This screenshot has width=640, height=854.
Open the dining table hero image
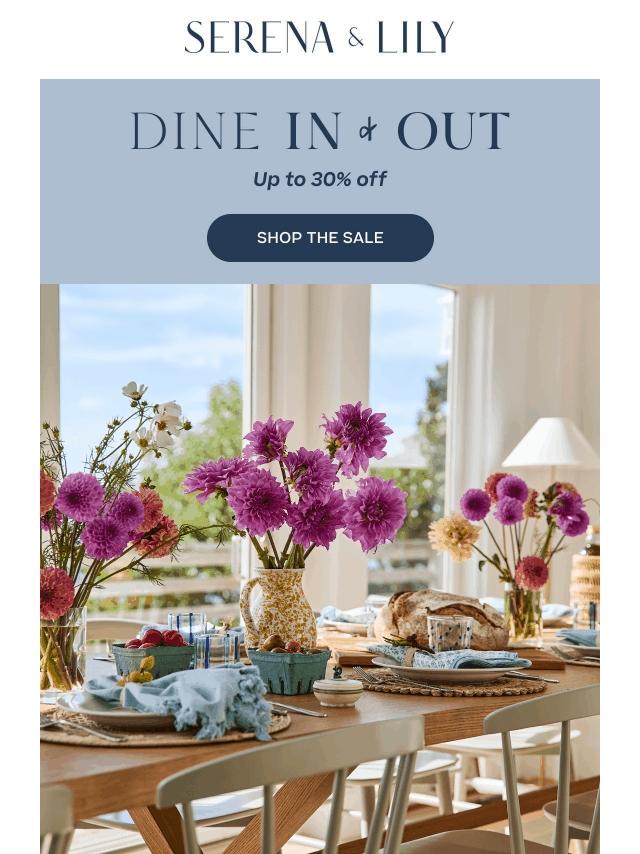click(320, 568)
